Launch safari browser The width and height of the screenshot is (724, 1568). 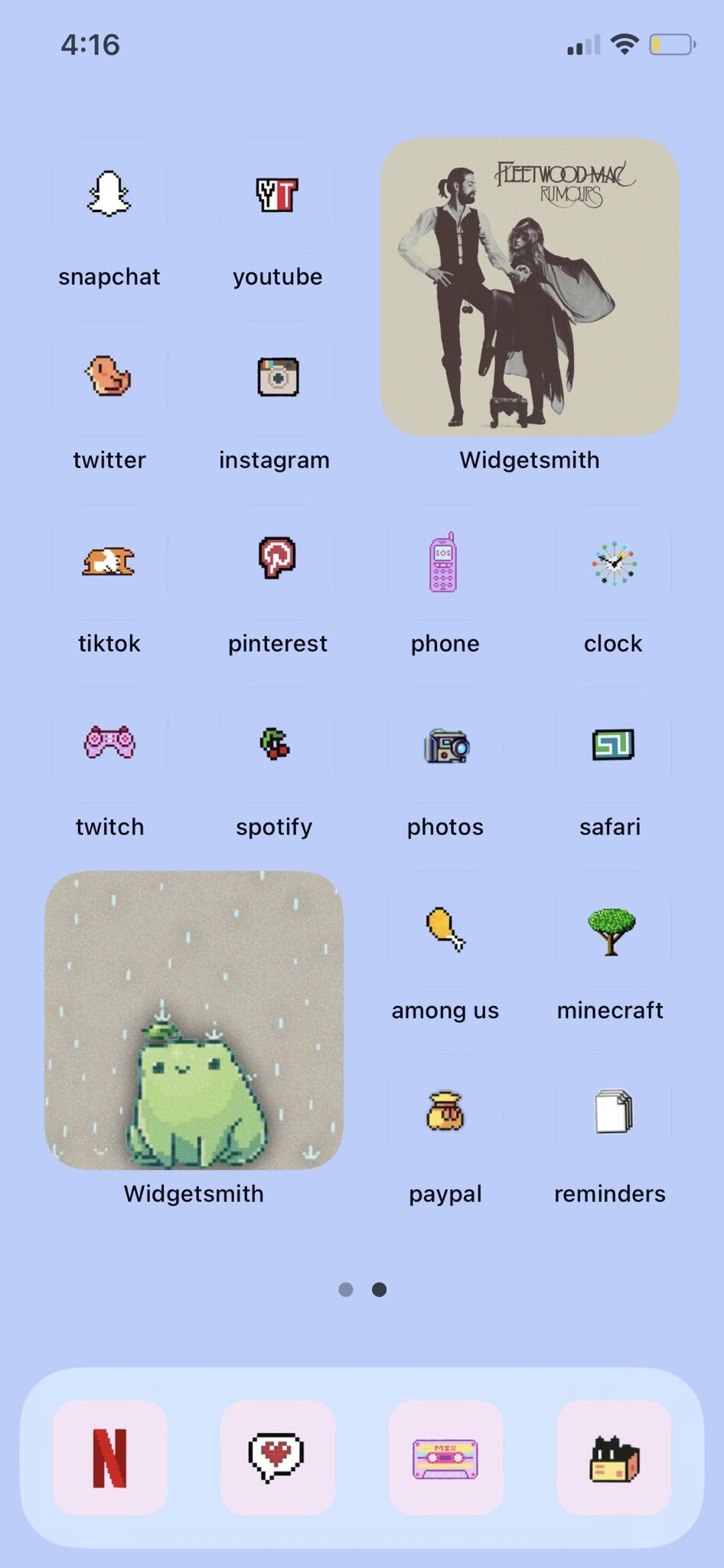point(614,745)
